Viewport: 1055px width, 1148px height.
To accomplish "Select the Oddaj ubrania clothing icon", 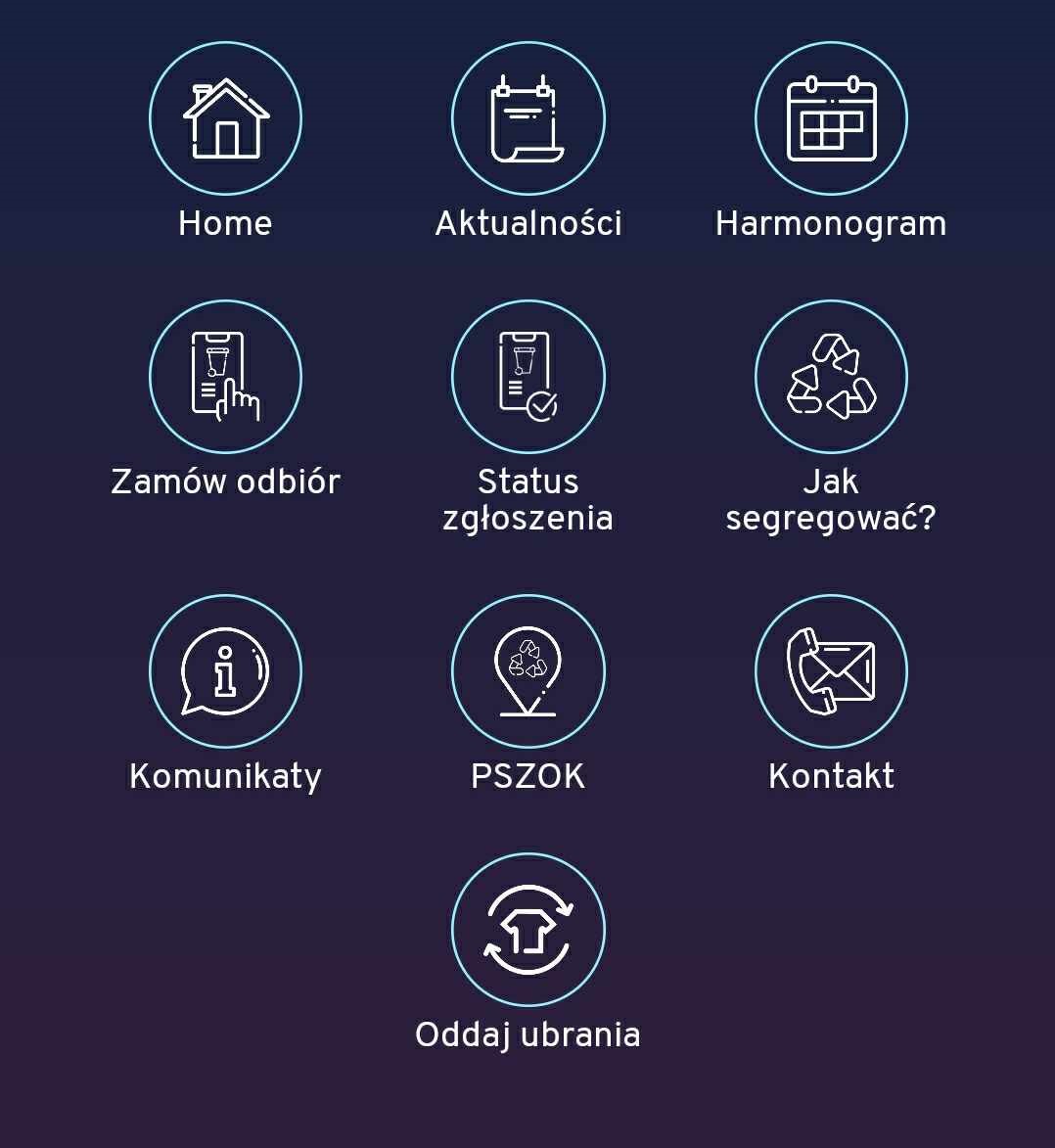I will coord(527,929).
